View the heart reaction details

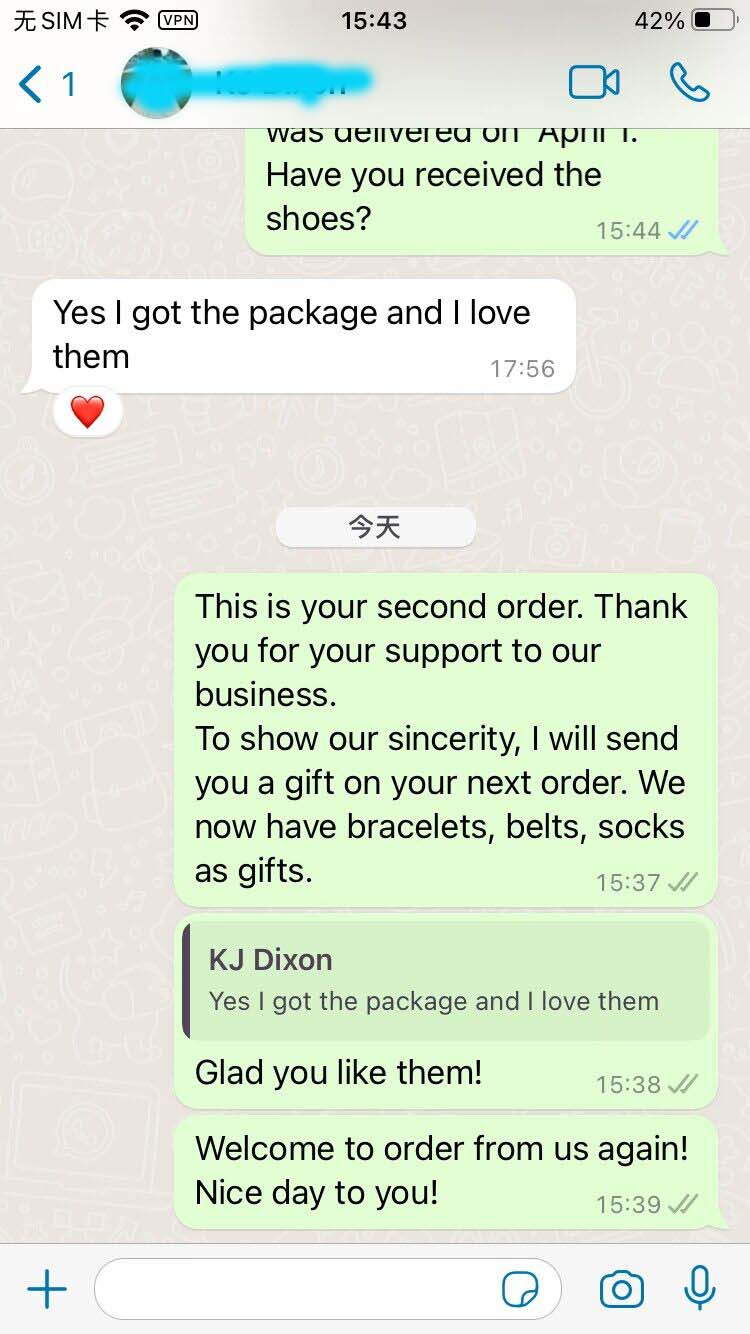tap(88, 412)
